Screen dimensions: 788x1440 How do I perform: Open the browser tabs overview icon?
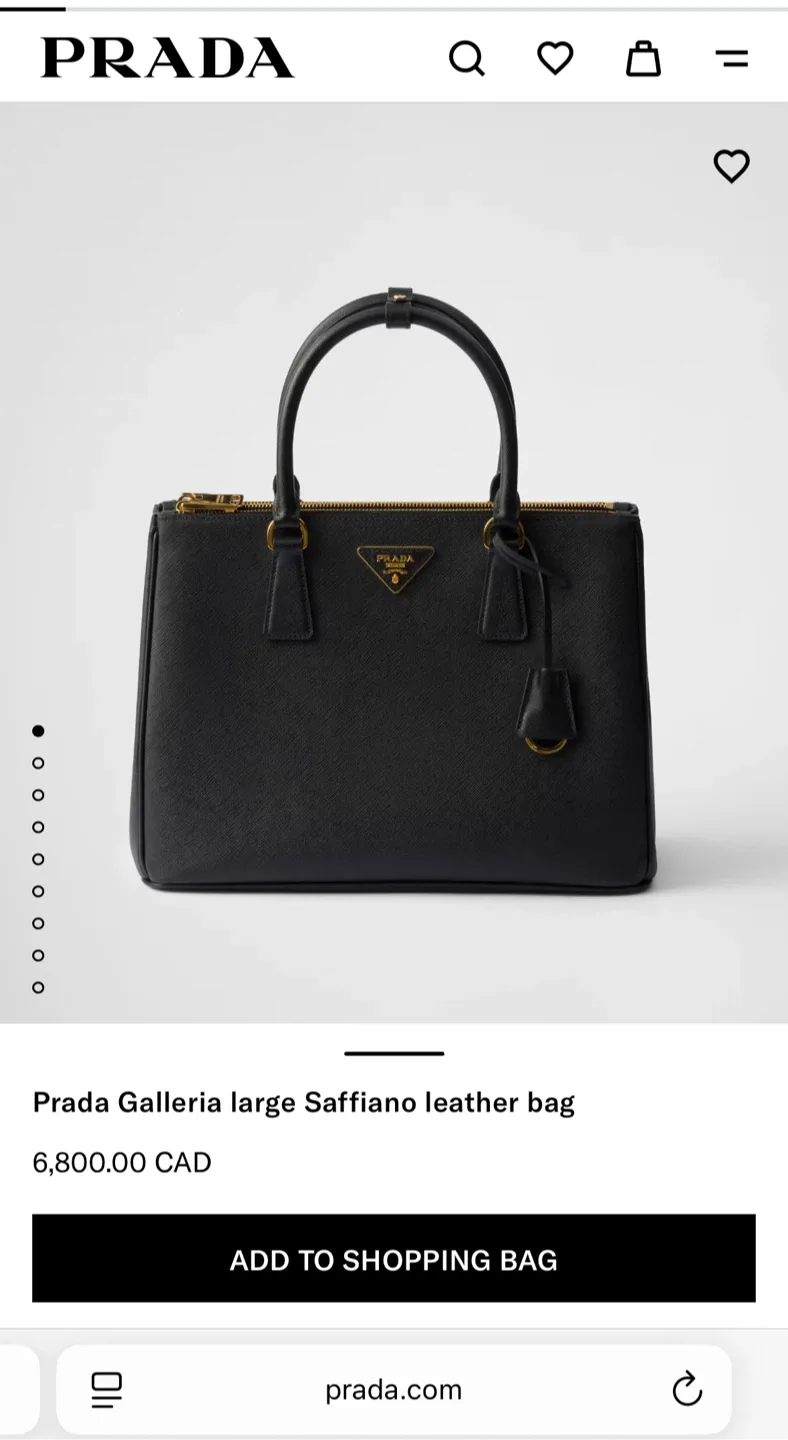106,1389
